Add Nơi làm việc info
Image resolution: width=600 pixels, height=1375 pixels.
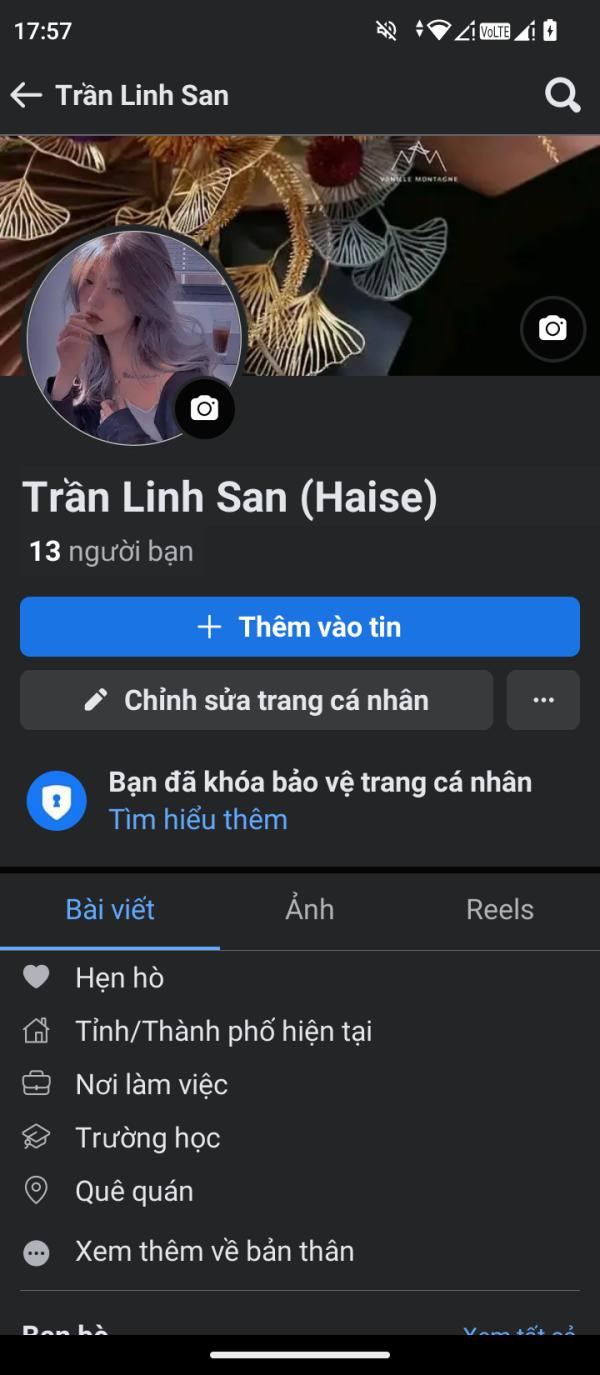coord(151,1084)
